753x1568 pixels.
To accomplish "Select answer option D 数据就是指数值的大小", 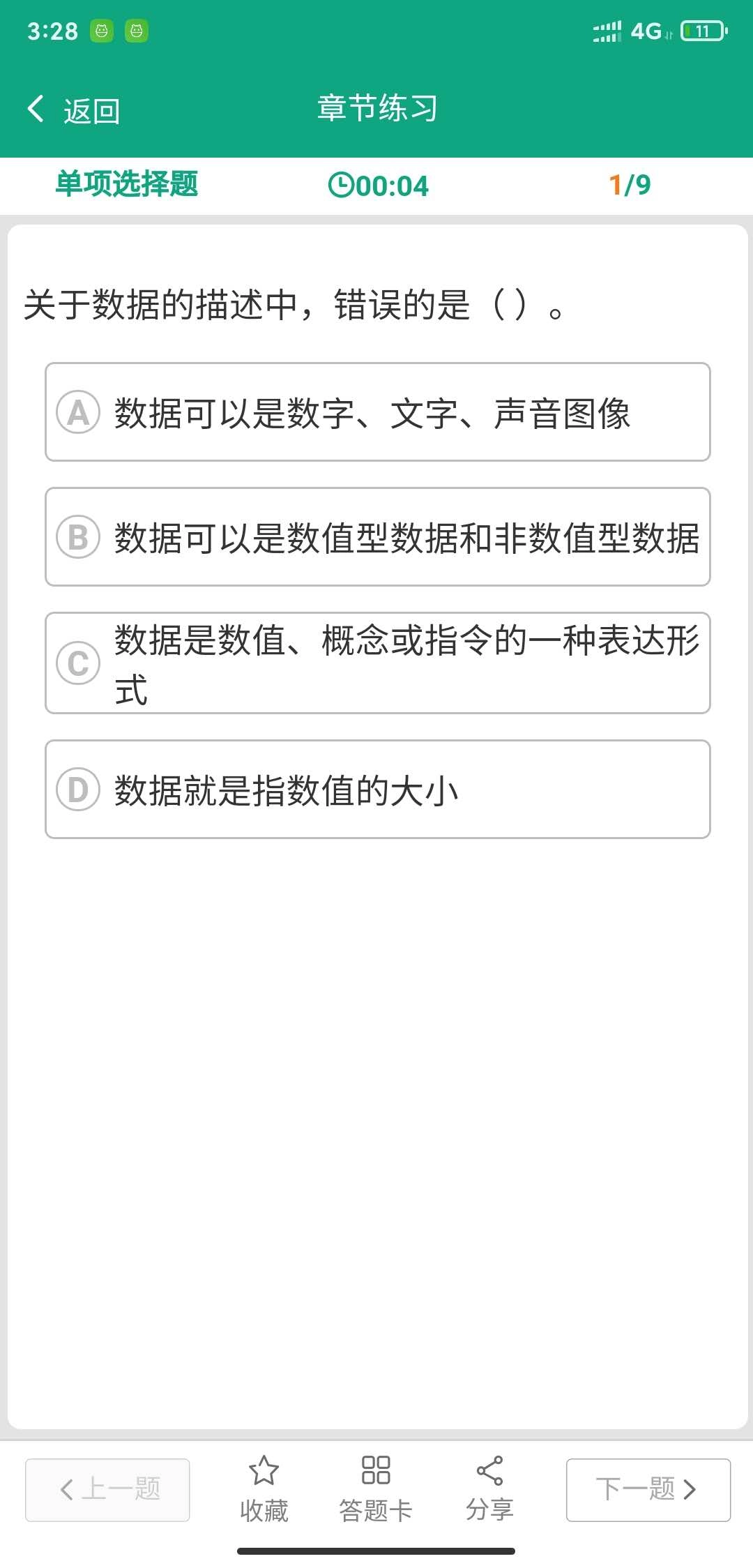I will tap(376, 789).
